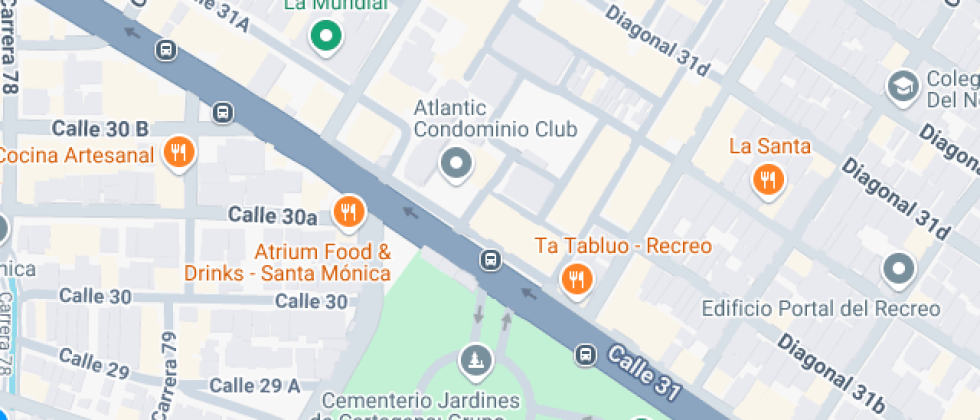Screen dimensions: 980x420
Task: Open the Atlantic Condominio Club marker
Action: pyautogui.click(x=456, y=163)
